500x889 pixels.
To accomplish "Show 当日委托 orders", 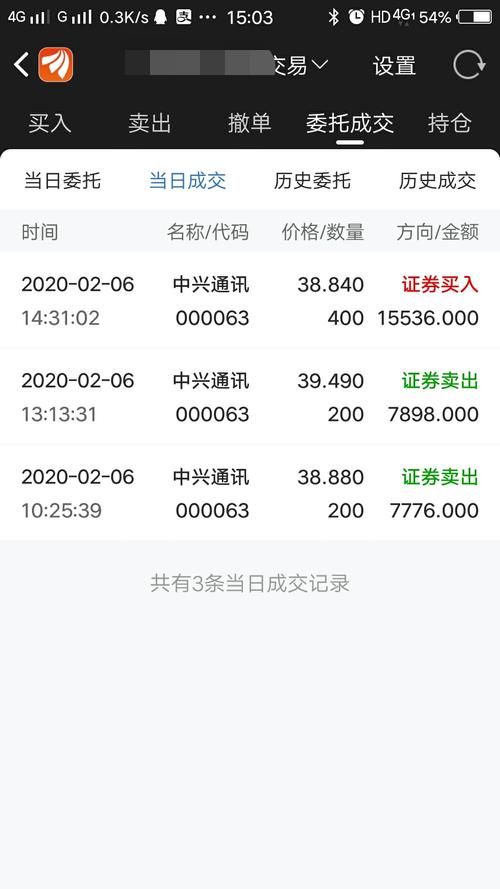I will point(62,181).
